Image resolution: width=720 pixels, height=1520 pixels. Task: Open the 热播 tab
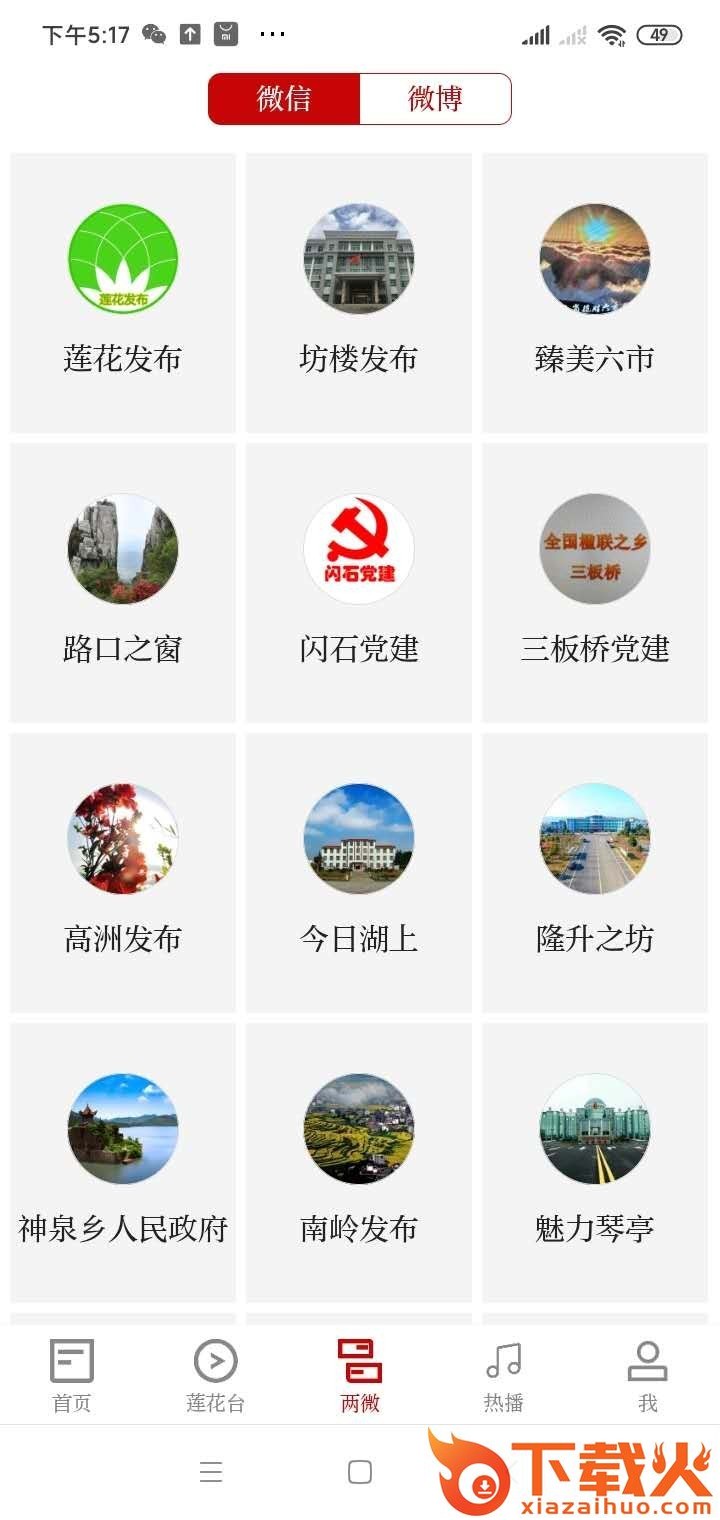pyautogui.click(x=503, y=1375)
